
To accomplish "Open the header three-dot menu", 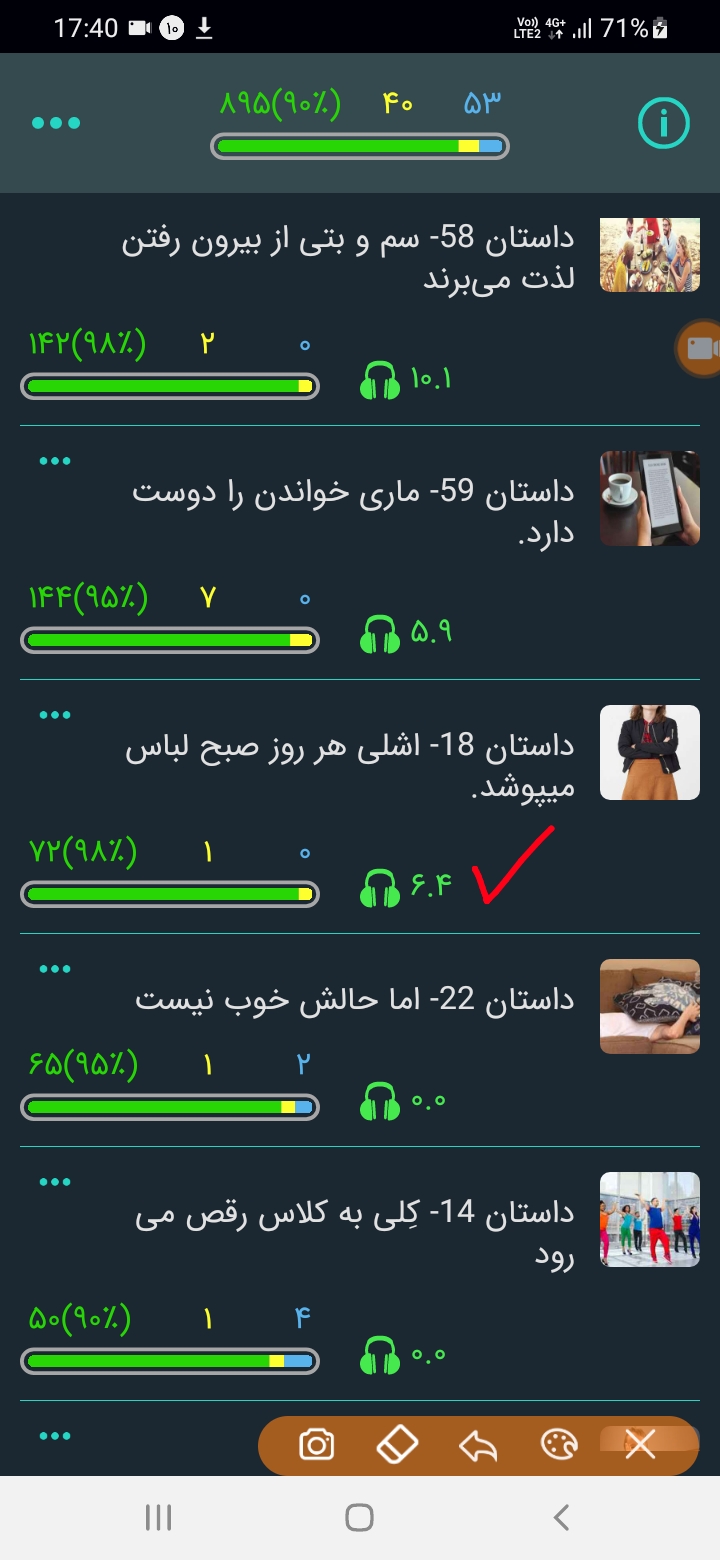I will click(56, 123).
